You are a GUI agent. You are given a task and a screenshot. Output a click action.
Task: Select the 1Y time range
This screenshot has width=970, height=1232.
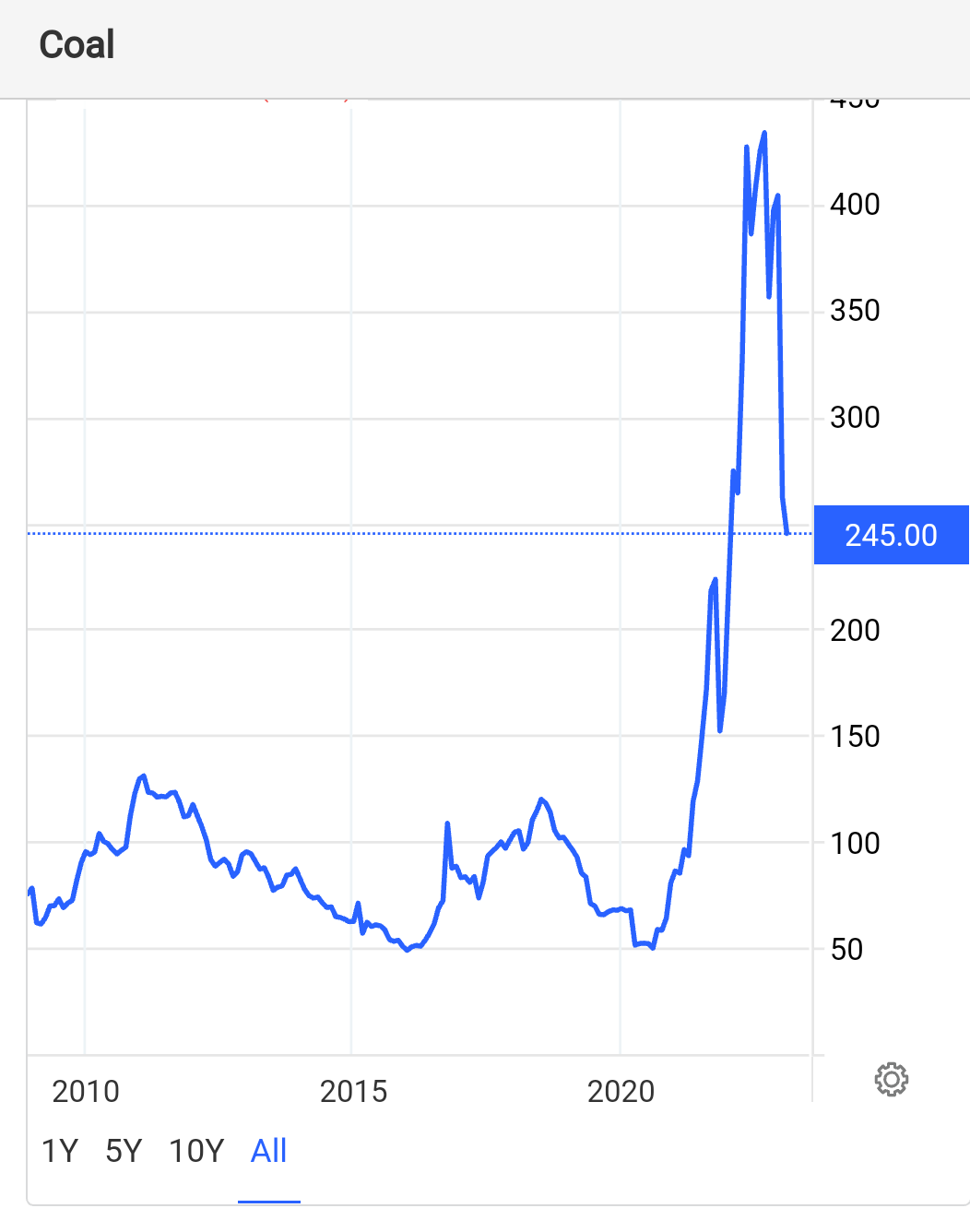[59, 1151]
